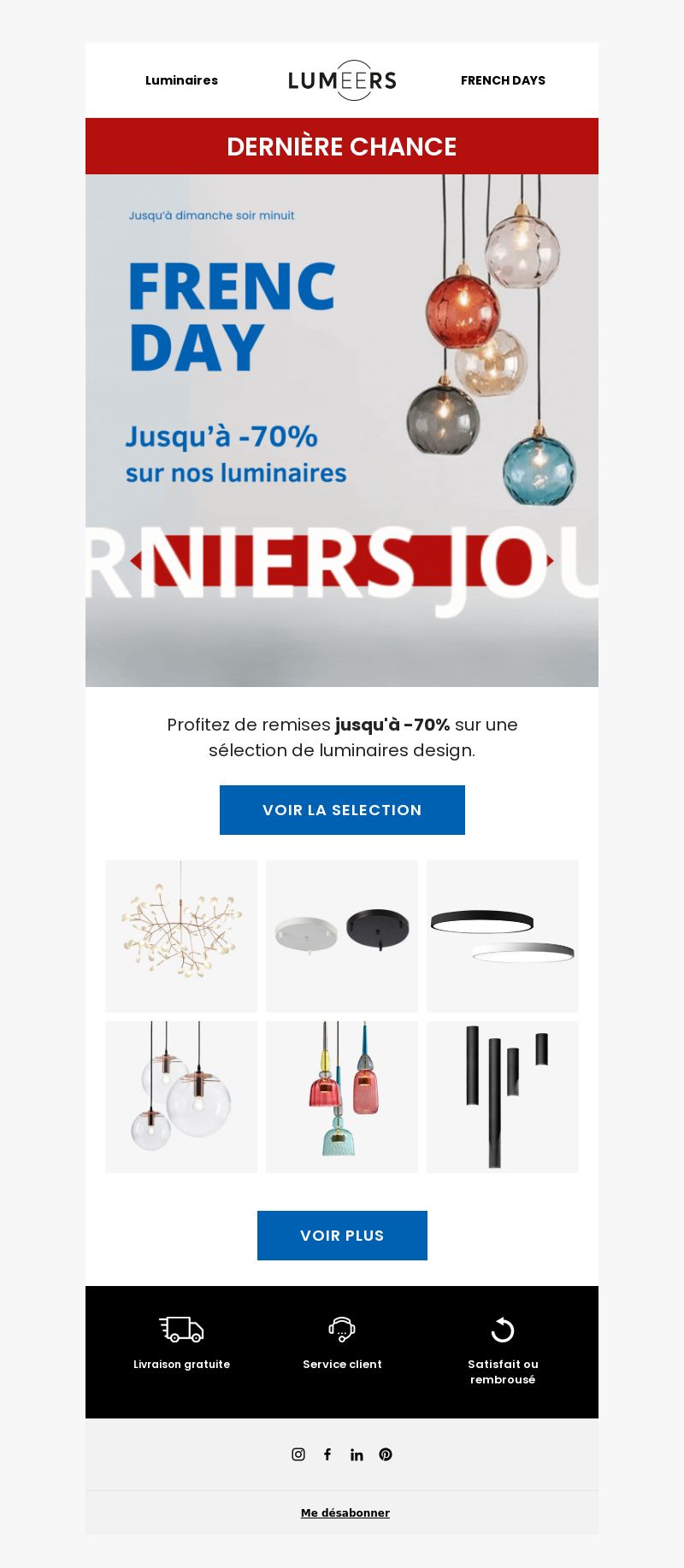The height and width of the screenshot is (1568, 684).
Task: Open the black tube spotlights tile
Action: (503, 1097)
